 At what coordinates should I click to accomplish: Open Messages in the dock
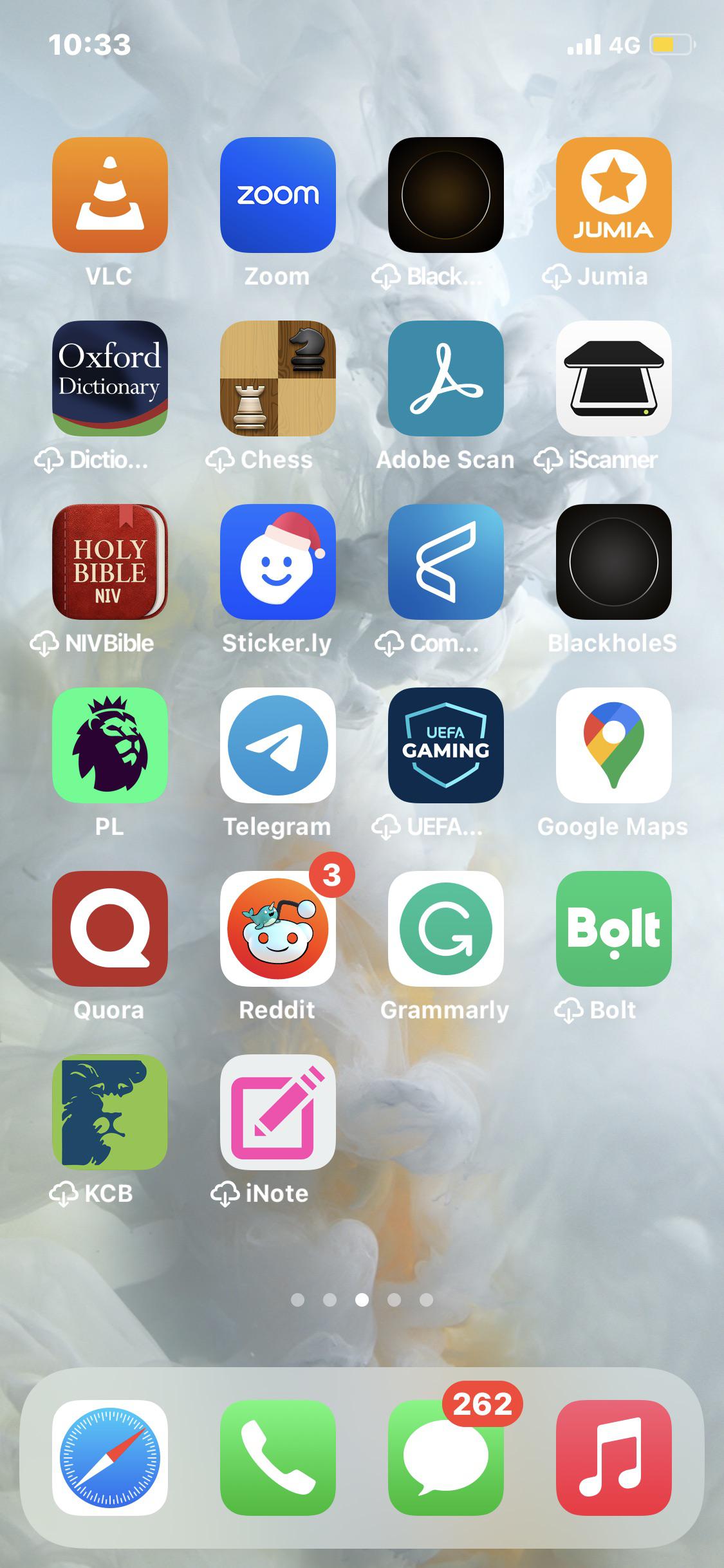coord(445,1457)
